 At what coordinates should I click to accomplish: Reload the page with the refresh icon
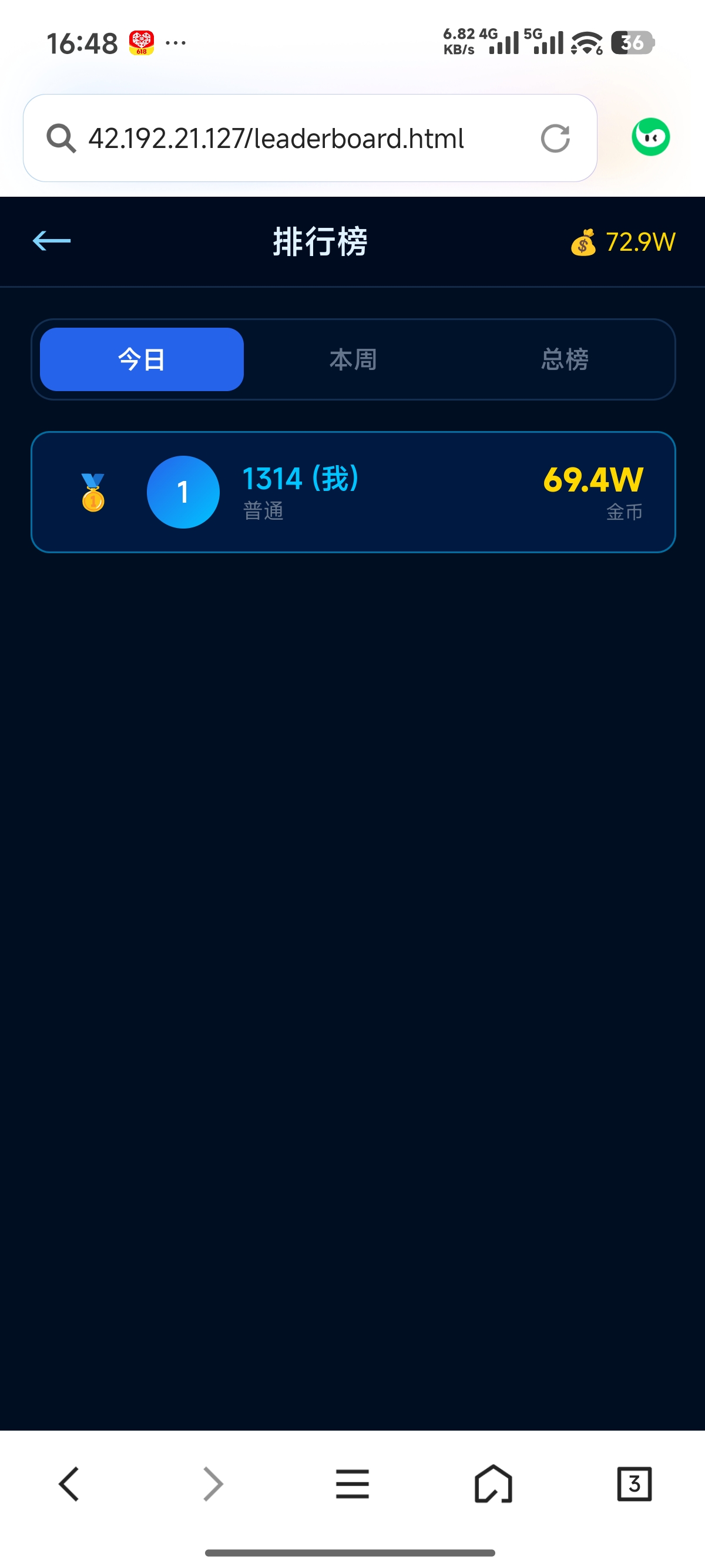click(555, 138)
